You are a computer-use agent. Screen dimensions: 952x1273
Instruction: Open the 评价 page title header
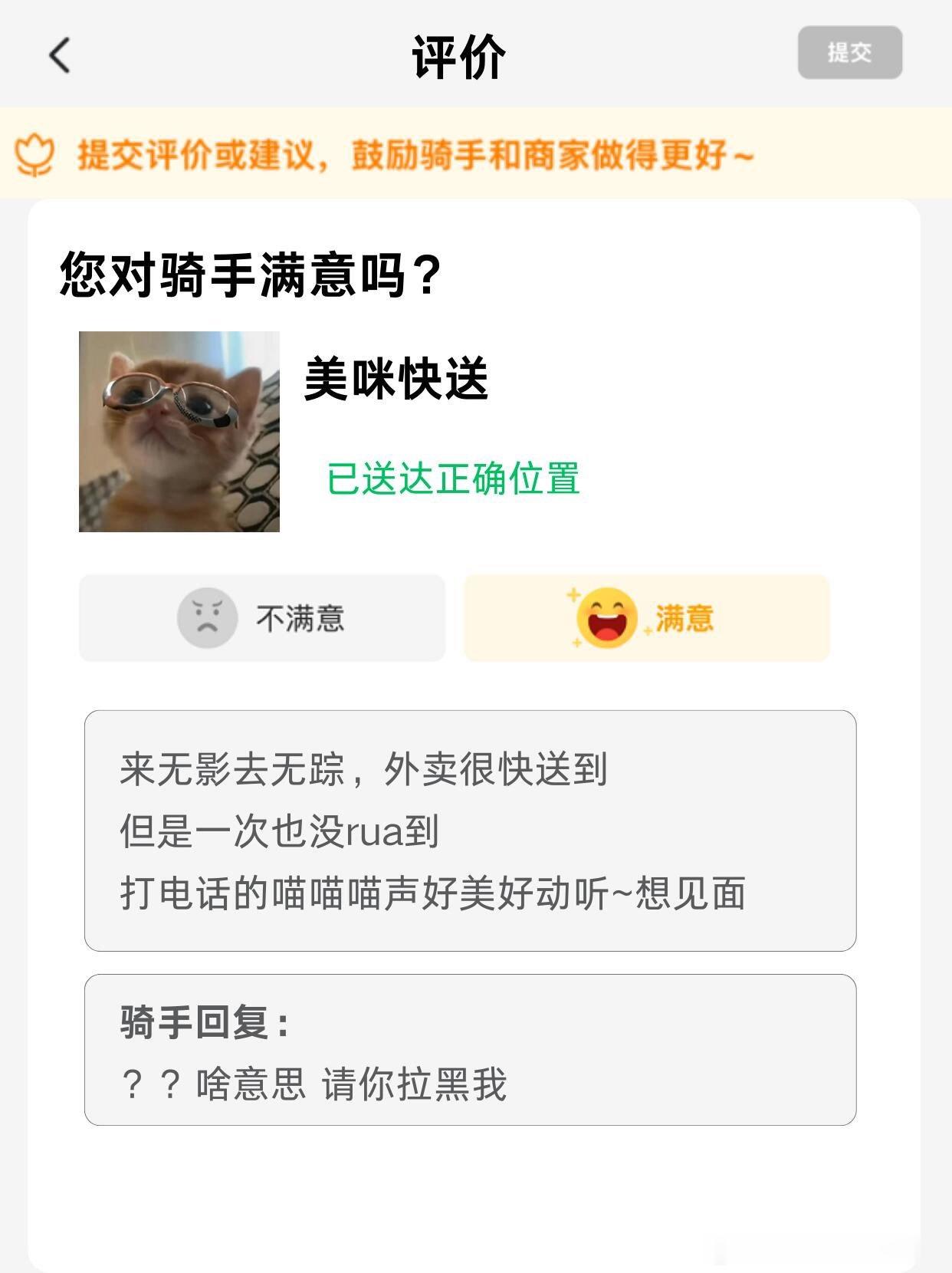point(460,52)
